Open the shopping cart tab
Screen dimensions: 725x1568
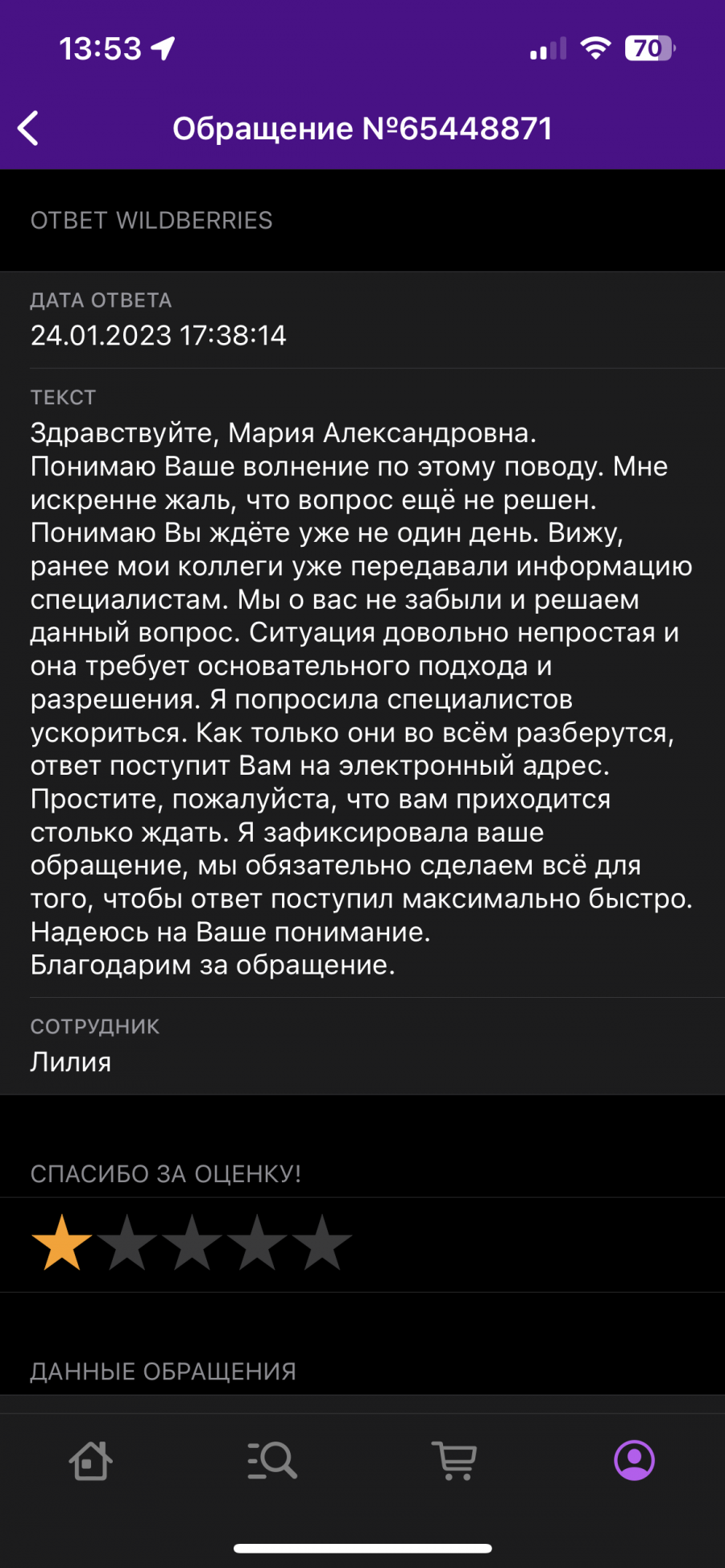point(454,1460)
